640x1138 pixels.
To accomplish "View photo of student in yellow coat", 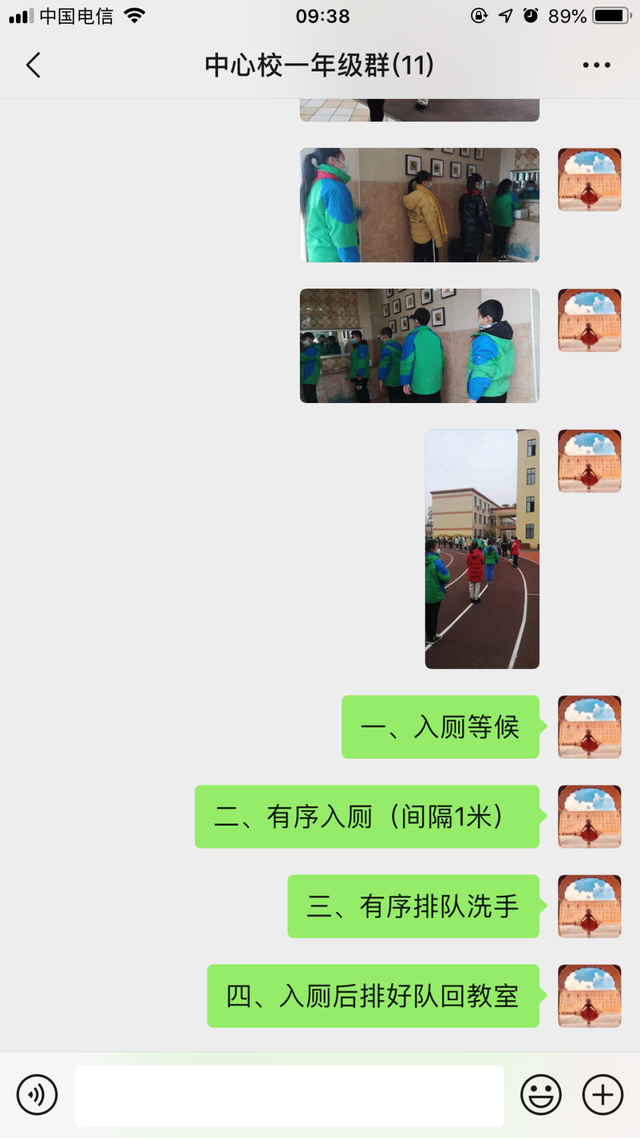I will (419, 205).
